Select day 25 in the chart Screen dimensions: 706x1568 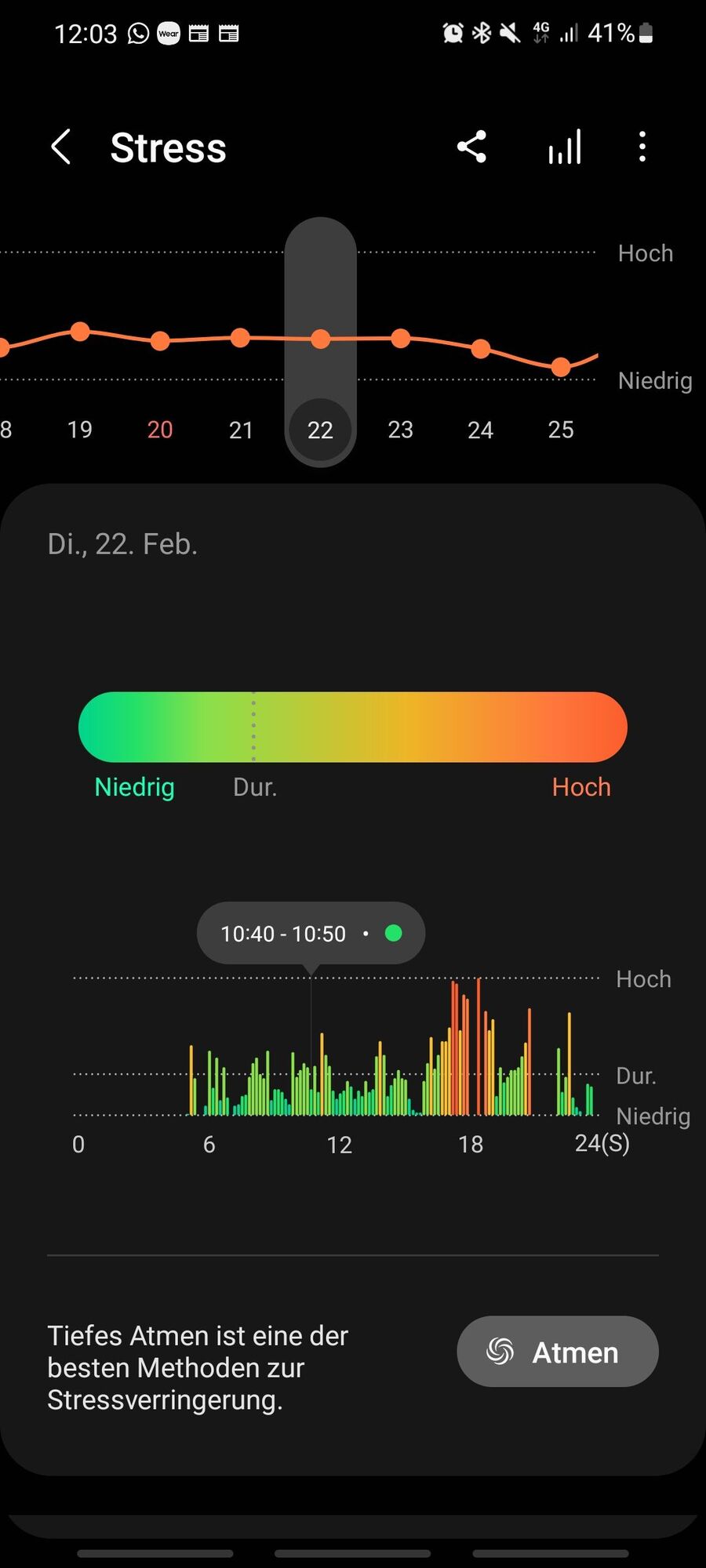coord(560,430)
